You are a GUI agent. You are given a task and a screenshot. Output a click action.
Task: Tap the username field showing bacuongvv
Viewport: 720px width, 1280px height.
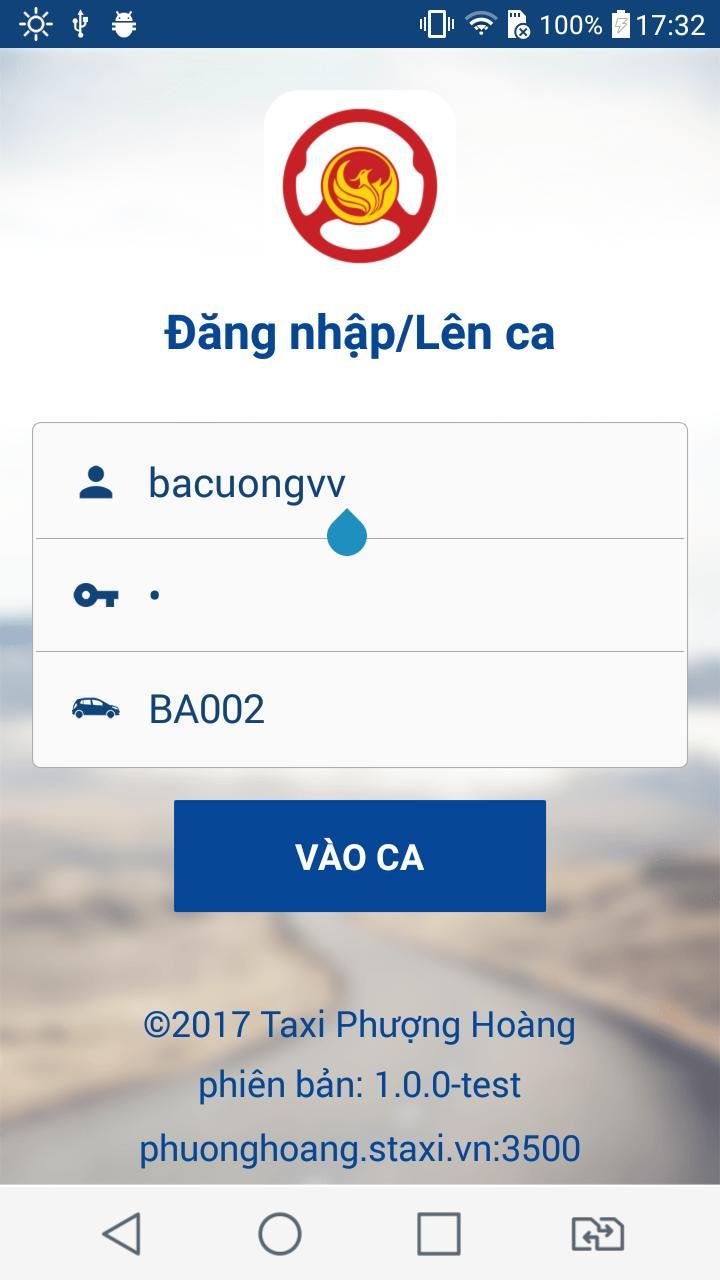pos(400,483)
